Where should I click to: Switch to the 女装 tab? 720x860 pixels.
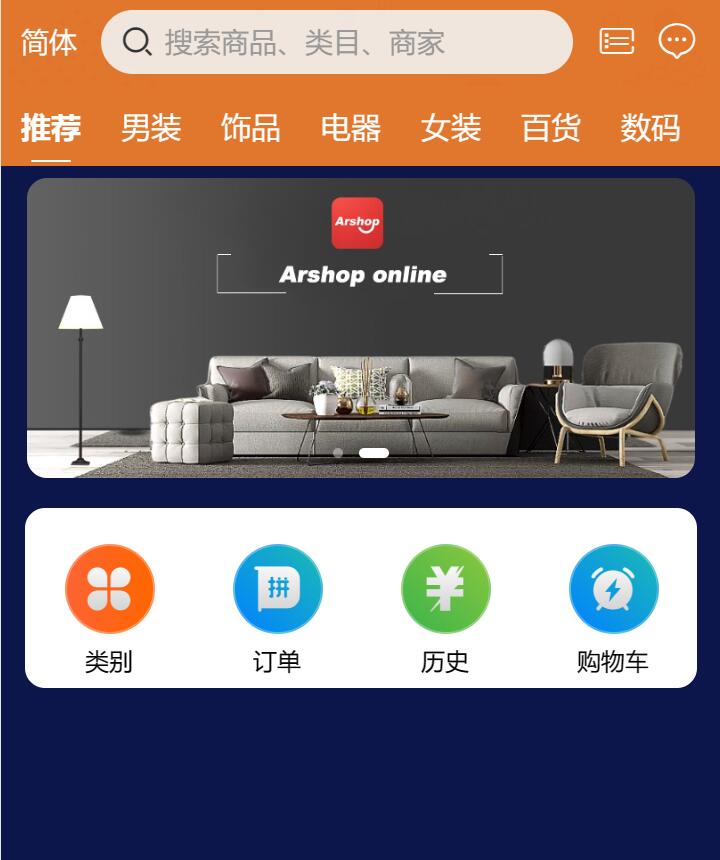(x=450, y=128)
